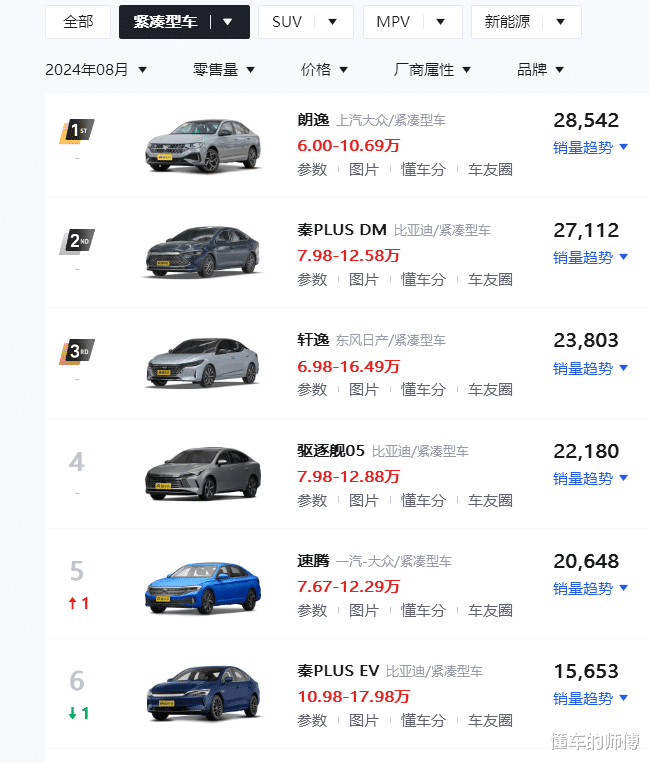View 销量趋势 for 朗逸
This screenshot has width=649, height=763.
pyautogui.click(x=590, y=147)
